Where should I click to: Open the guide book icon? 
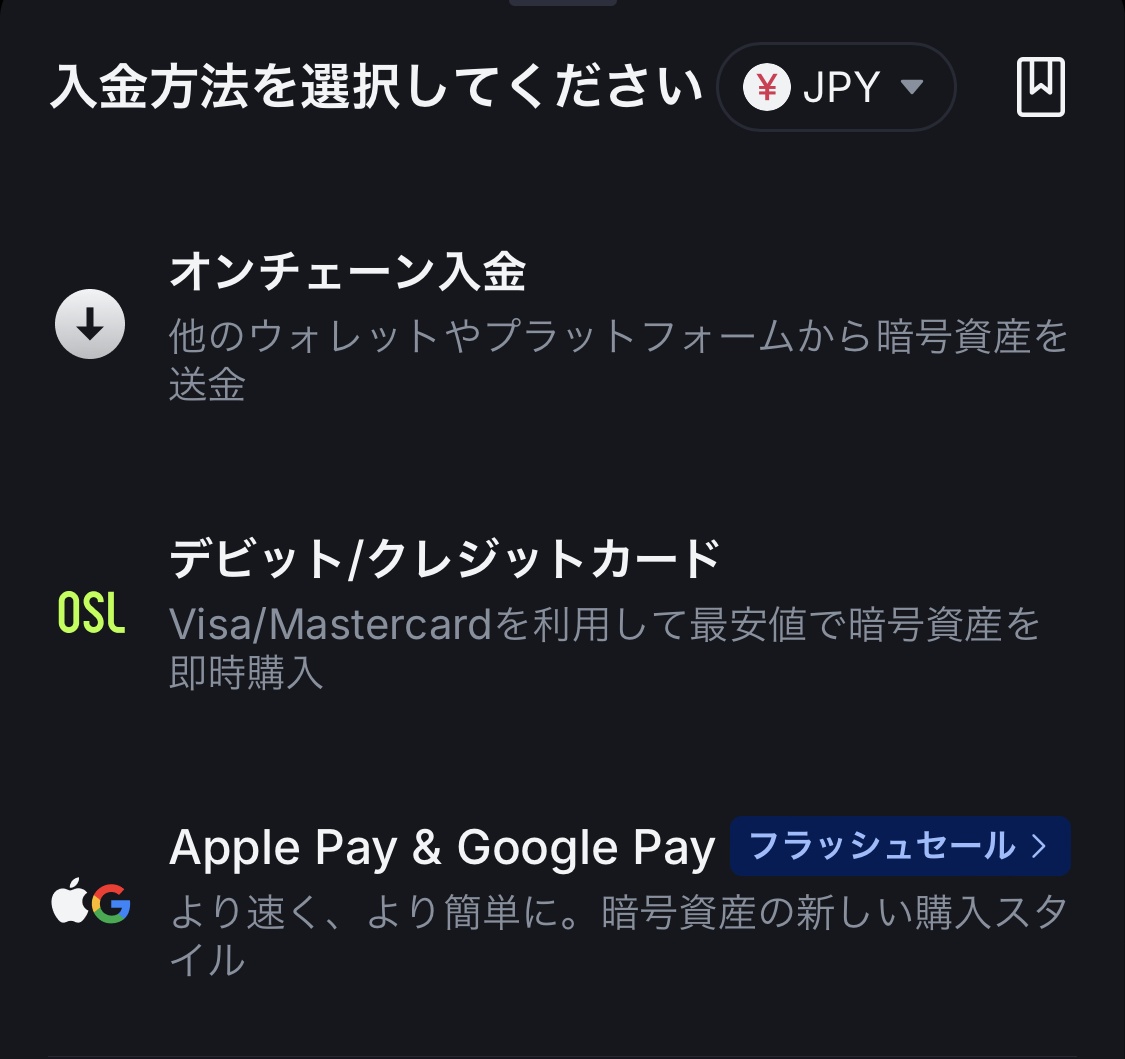point(1041,88)
